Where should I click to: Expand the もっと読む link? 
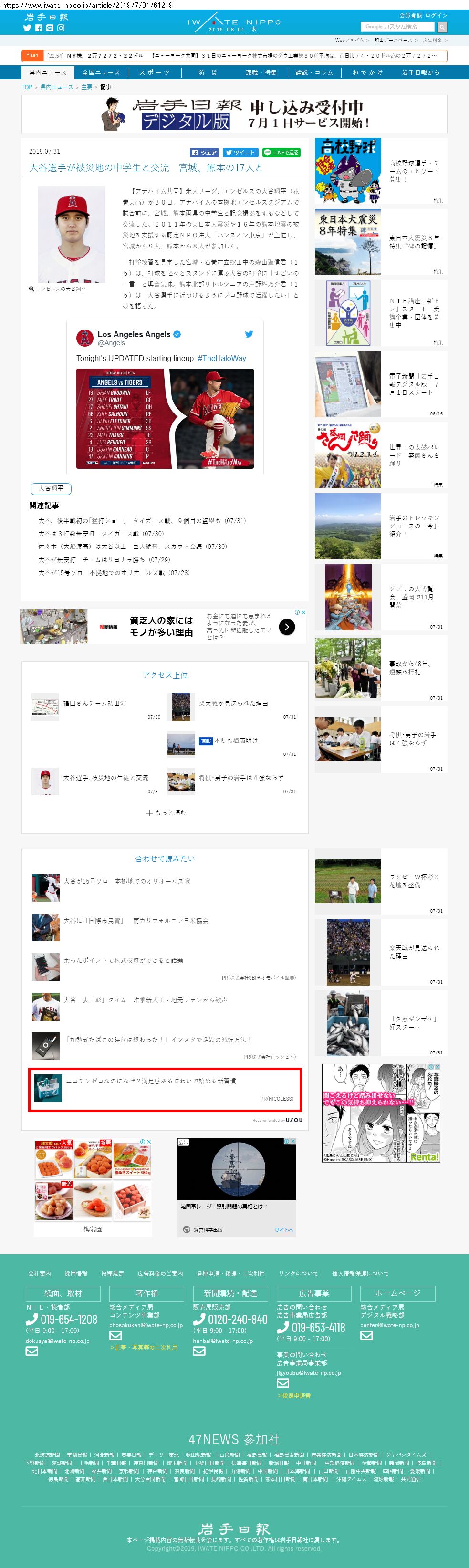click(x=166, y=813)
